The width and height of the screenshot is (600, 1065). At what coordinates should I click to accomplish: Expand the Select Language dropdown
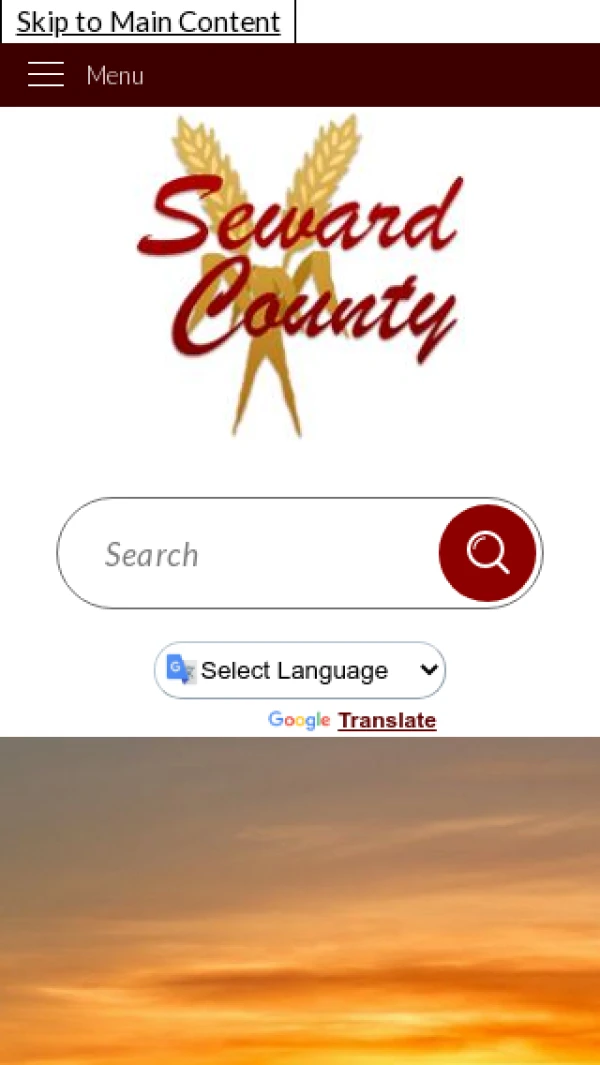pyautogui.click(x=300, y=670)
